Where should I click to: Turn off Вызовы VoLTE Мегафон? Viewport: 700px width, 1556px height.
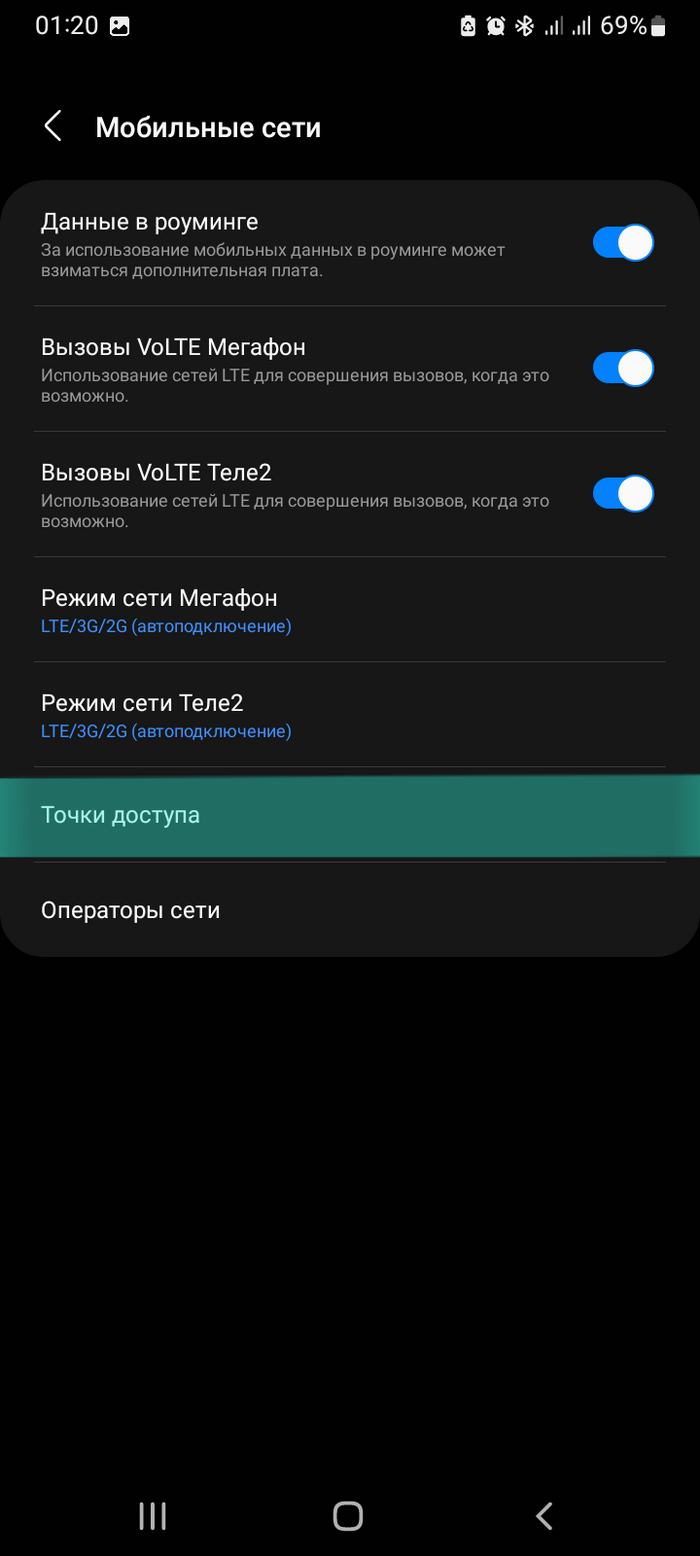click(622, 368)
